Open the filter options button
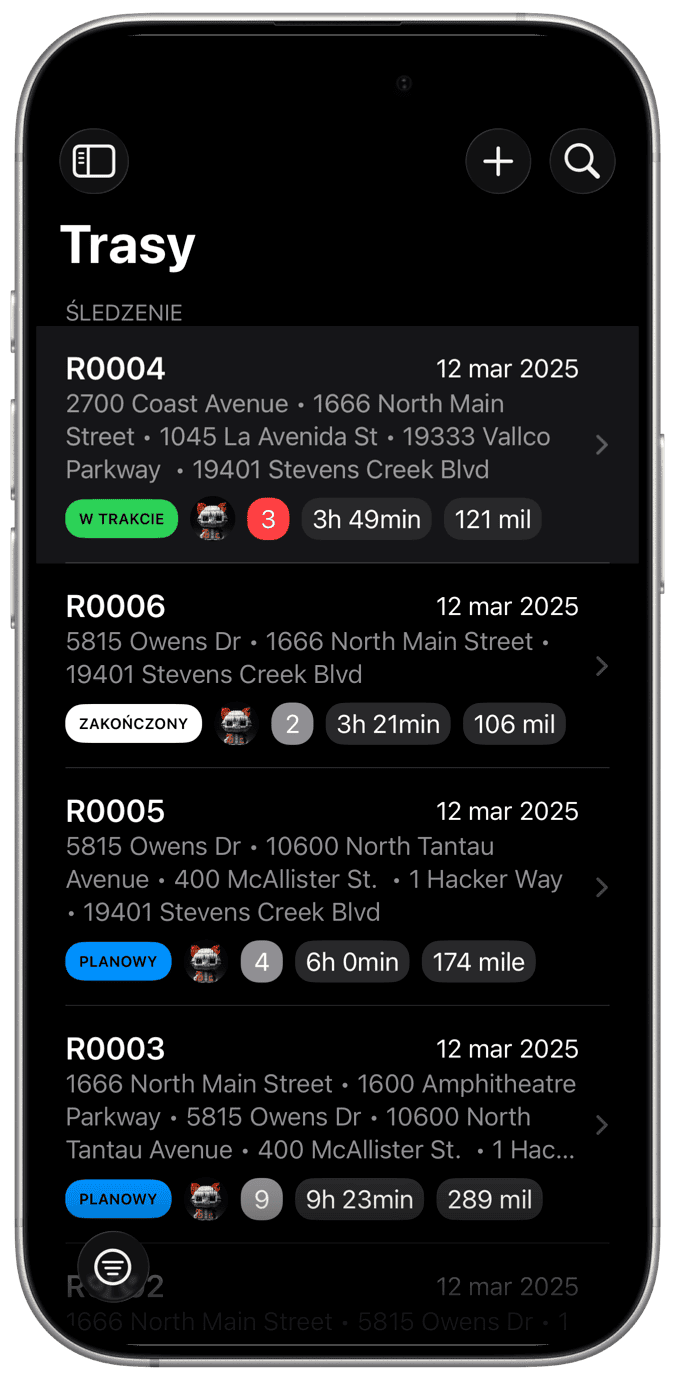Image resolution: width=675 pixels, height=1380 pixels. [x=113, y=1267]
